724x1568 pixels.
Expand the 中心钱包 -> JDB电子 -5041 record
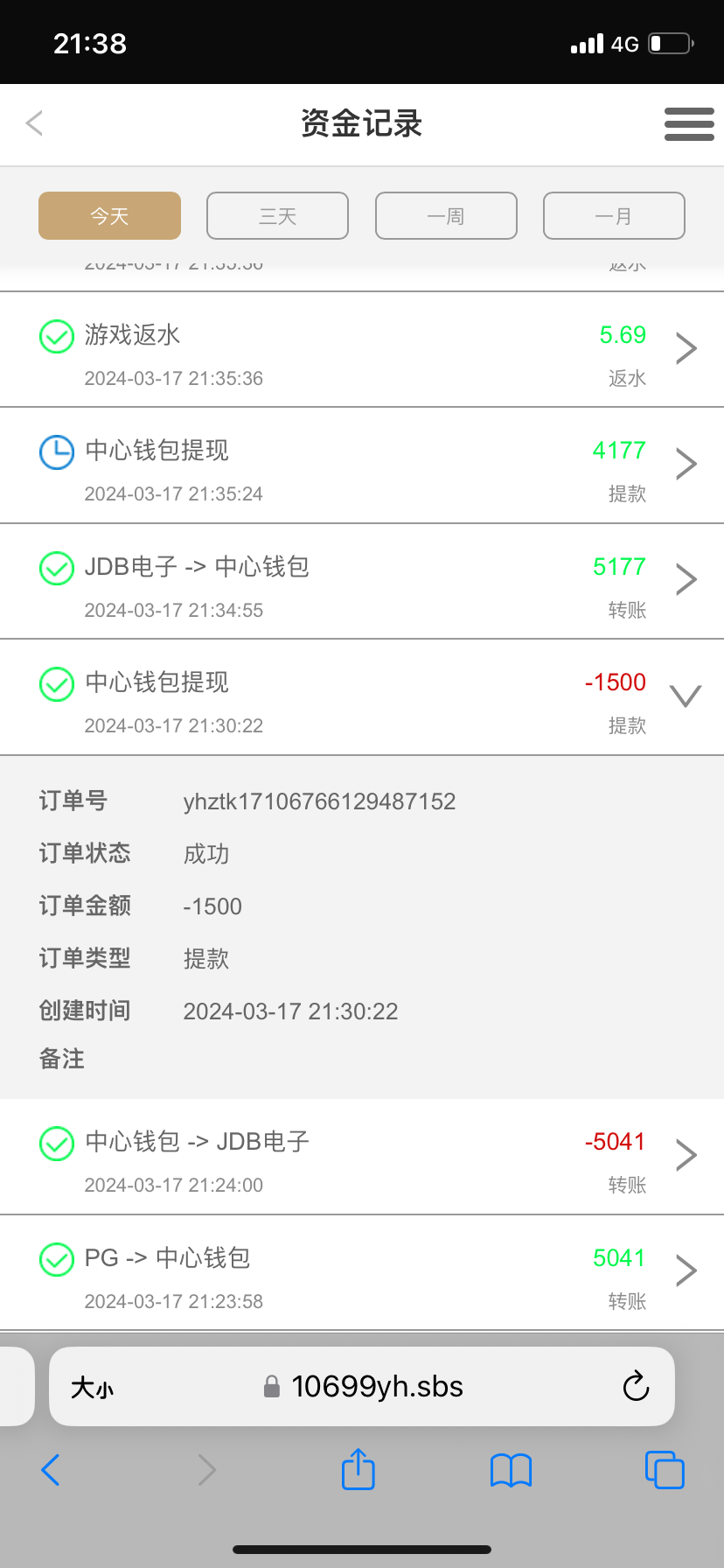686,1155
